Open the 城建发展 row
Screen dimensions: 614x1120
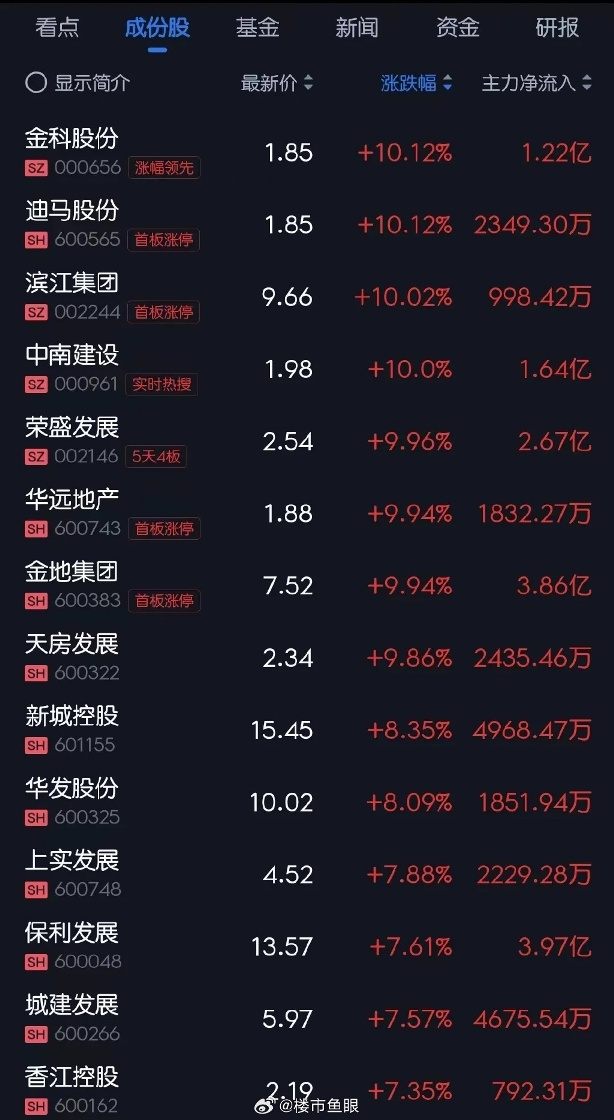point(307,1018)
